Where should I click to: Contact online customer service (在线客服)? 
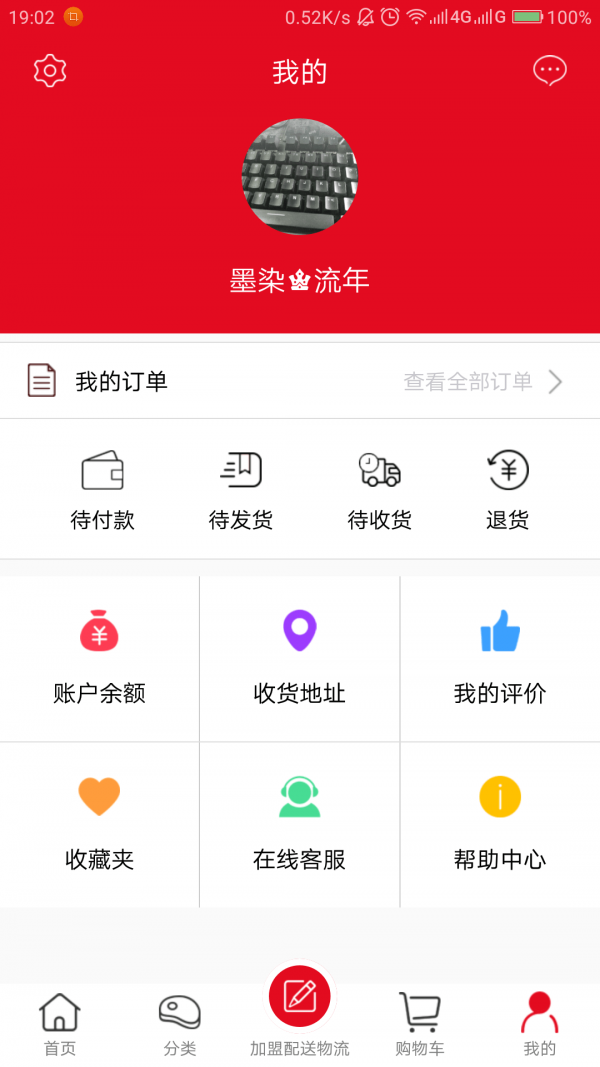tap(300, 824)
